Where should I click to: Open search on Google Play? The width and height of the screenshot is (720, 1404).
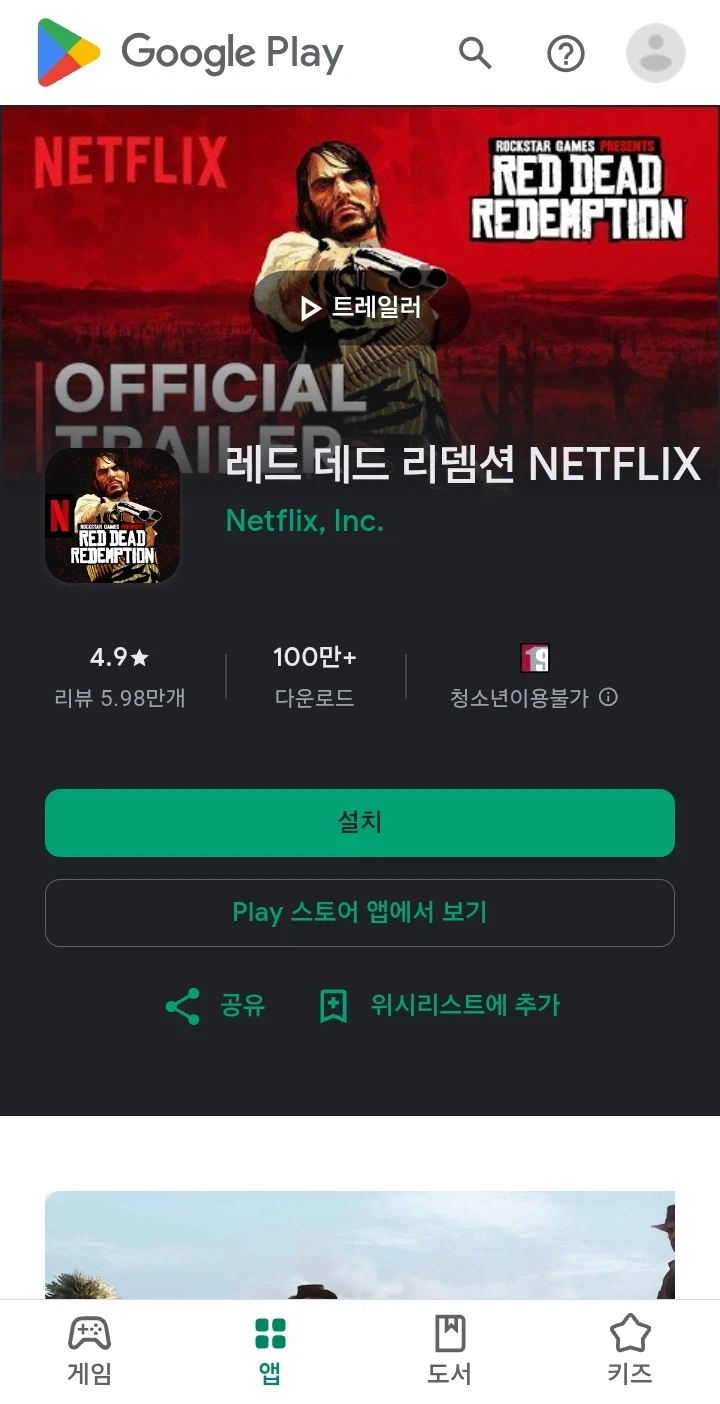point(475,53)
